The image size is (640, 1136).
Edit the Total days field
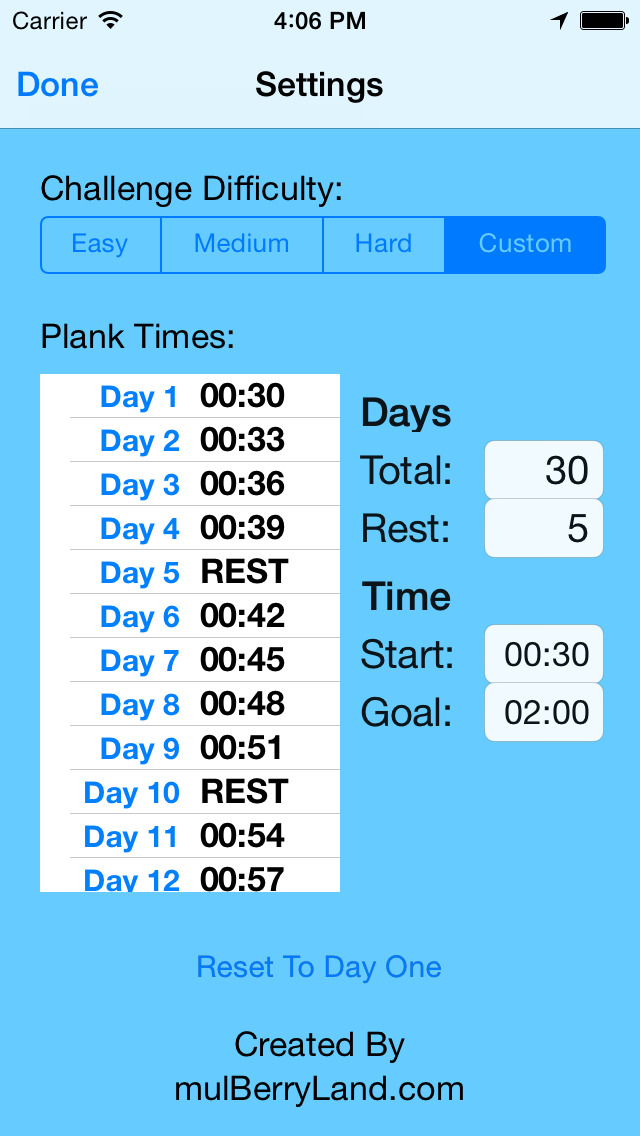click(544, 470)
